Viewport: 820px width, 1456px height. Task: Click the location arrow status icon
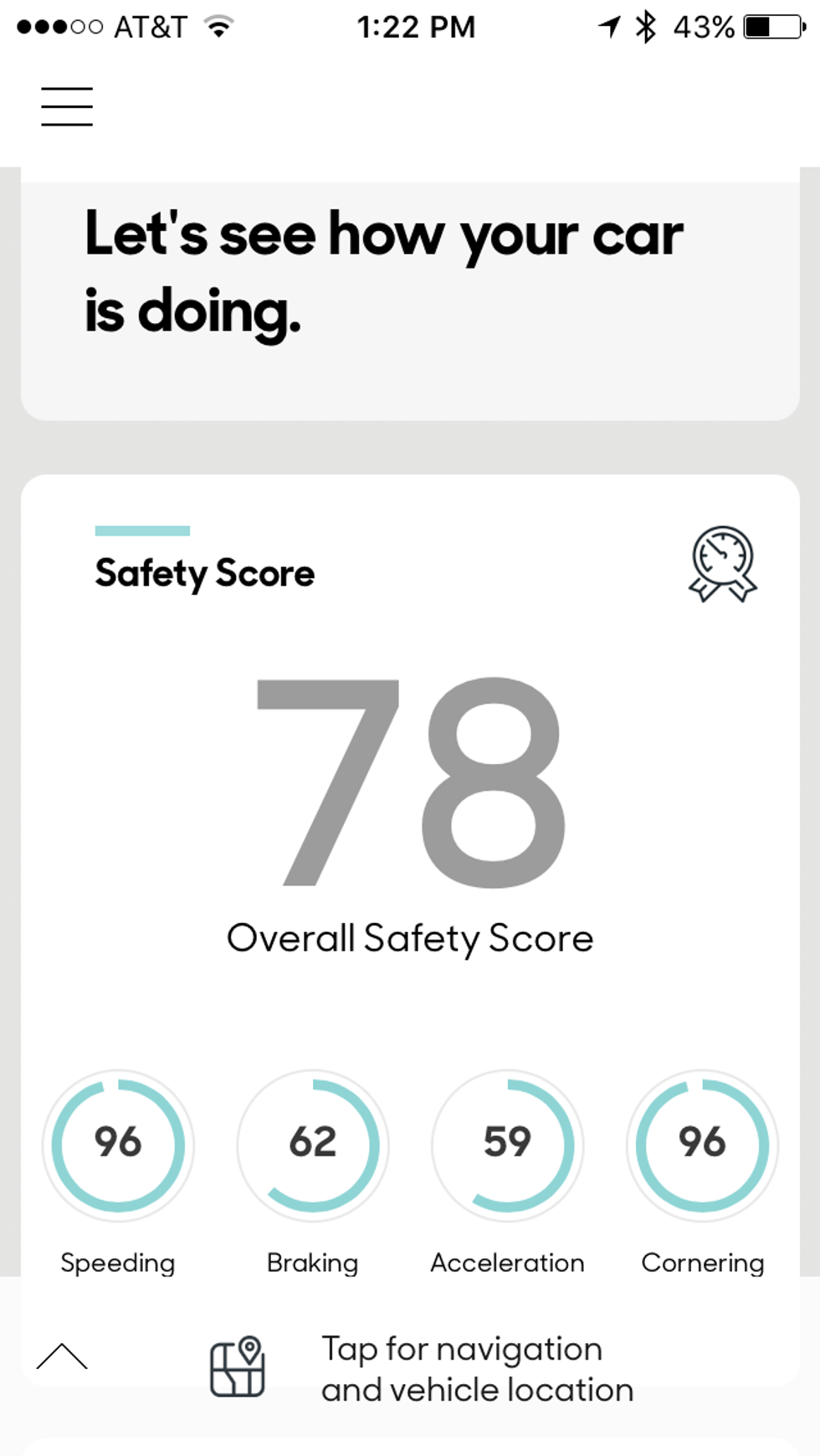tap(610, 25)
